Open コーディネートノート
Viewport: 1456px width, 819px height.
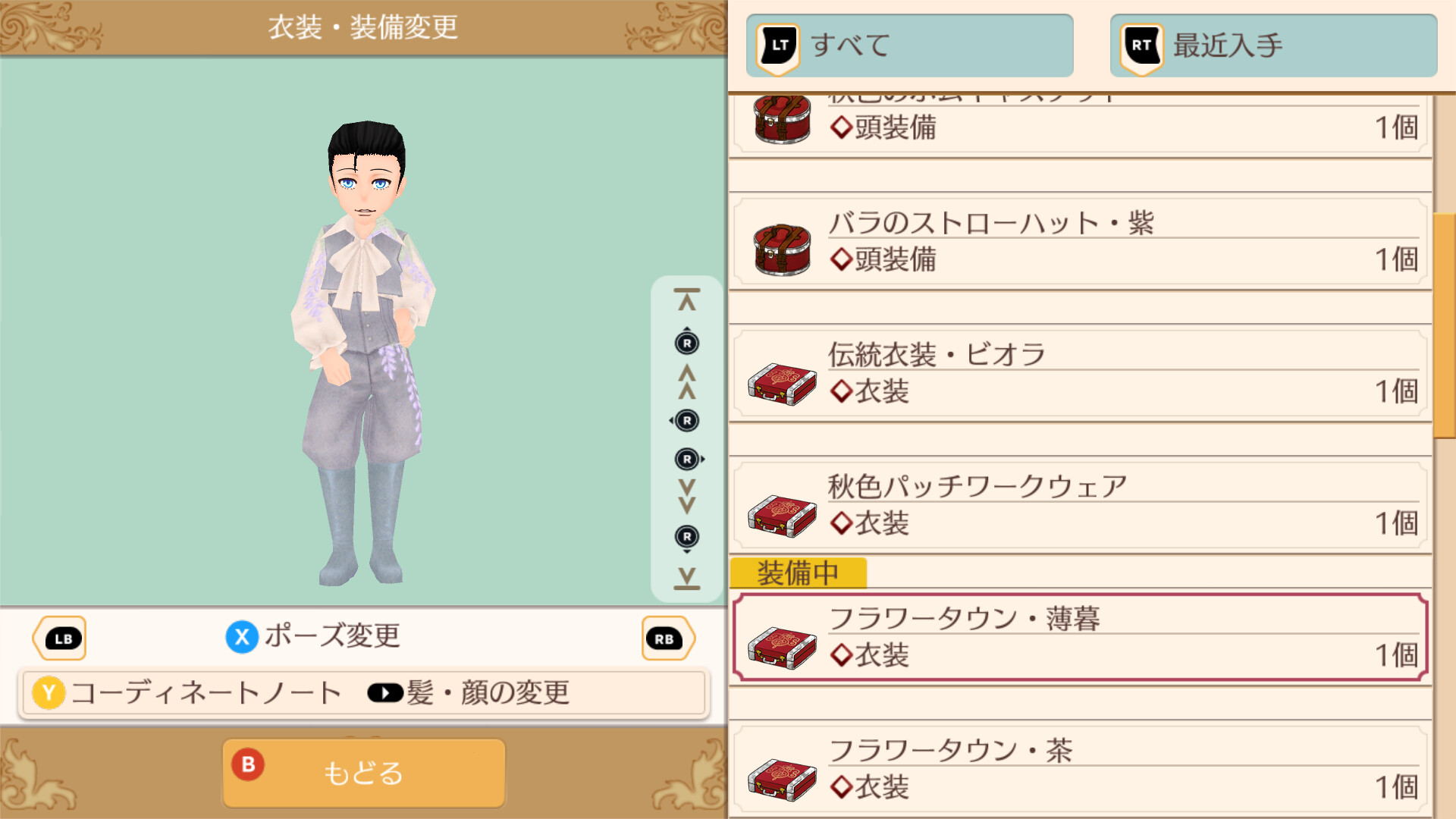[188, 693]
